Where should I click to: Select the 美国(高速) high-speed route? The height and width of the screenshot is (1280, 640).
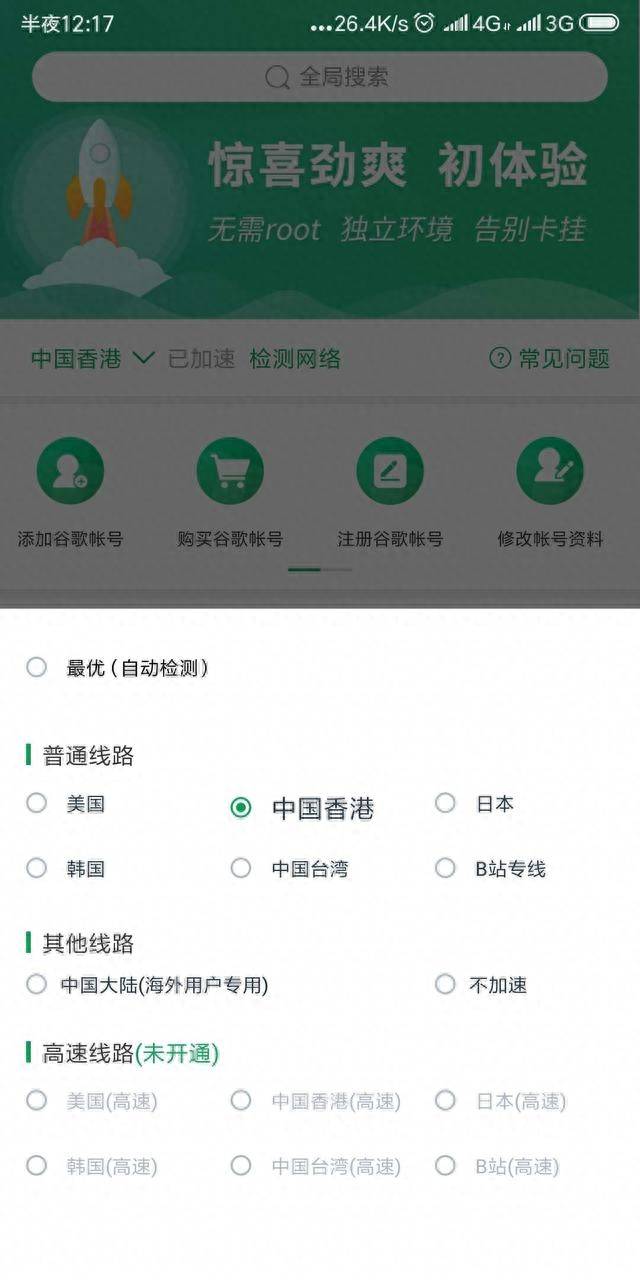click(x=91, y=1101)
